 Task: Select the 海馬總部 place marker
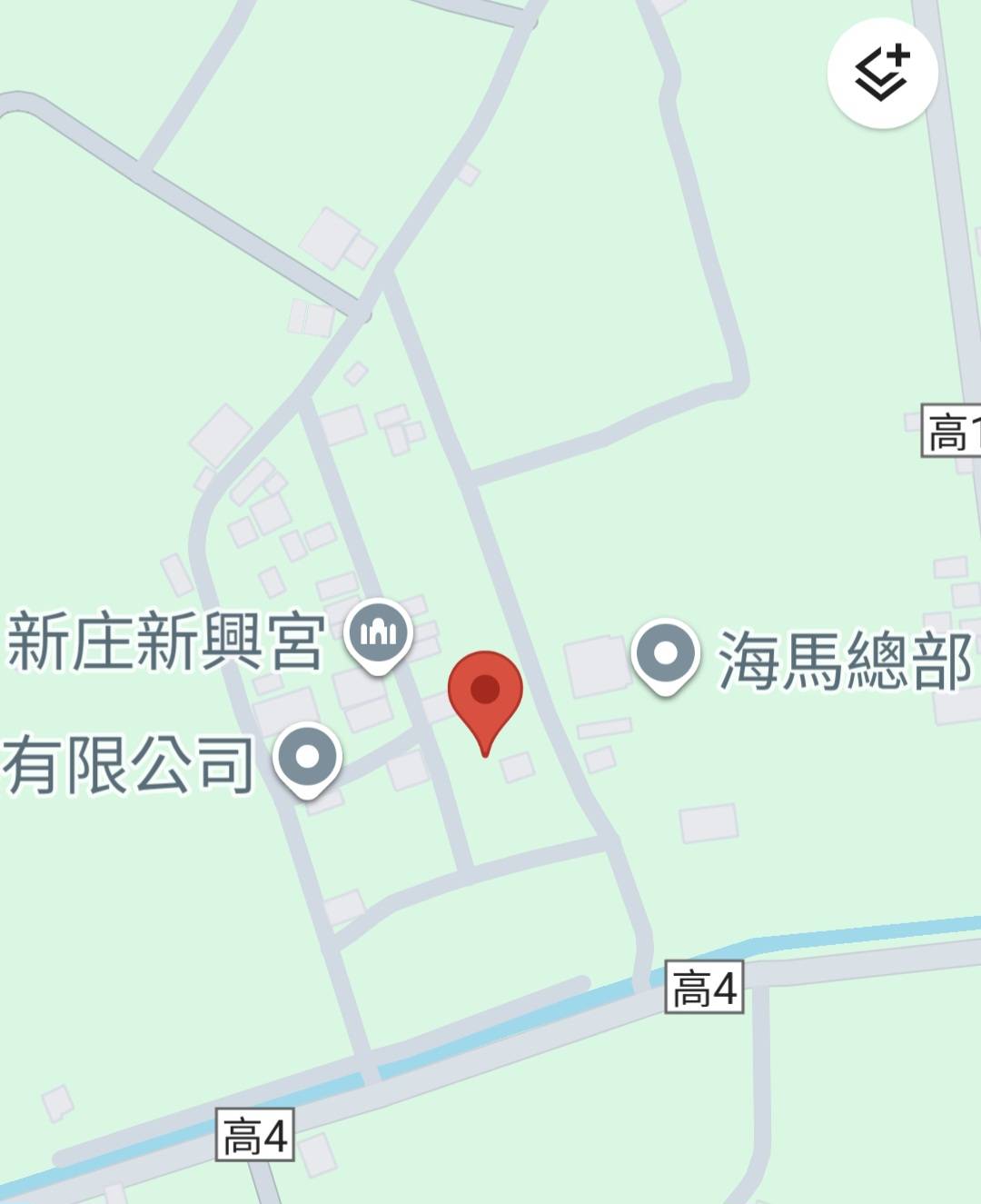click(666, 653)
